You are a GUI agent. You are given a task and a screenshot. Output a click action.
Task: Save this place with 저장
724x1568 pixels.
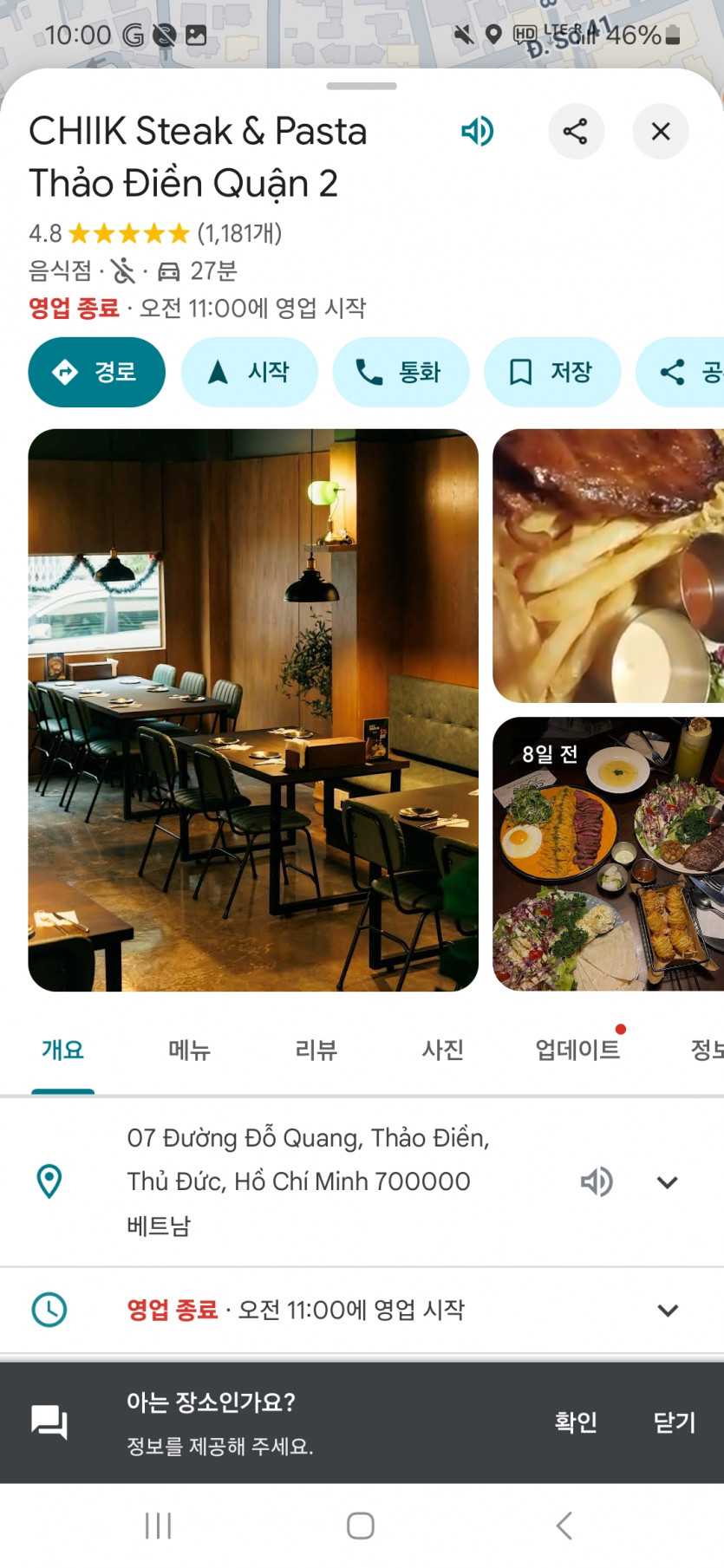pyautogui.click(x=551, y=373)
